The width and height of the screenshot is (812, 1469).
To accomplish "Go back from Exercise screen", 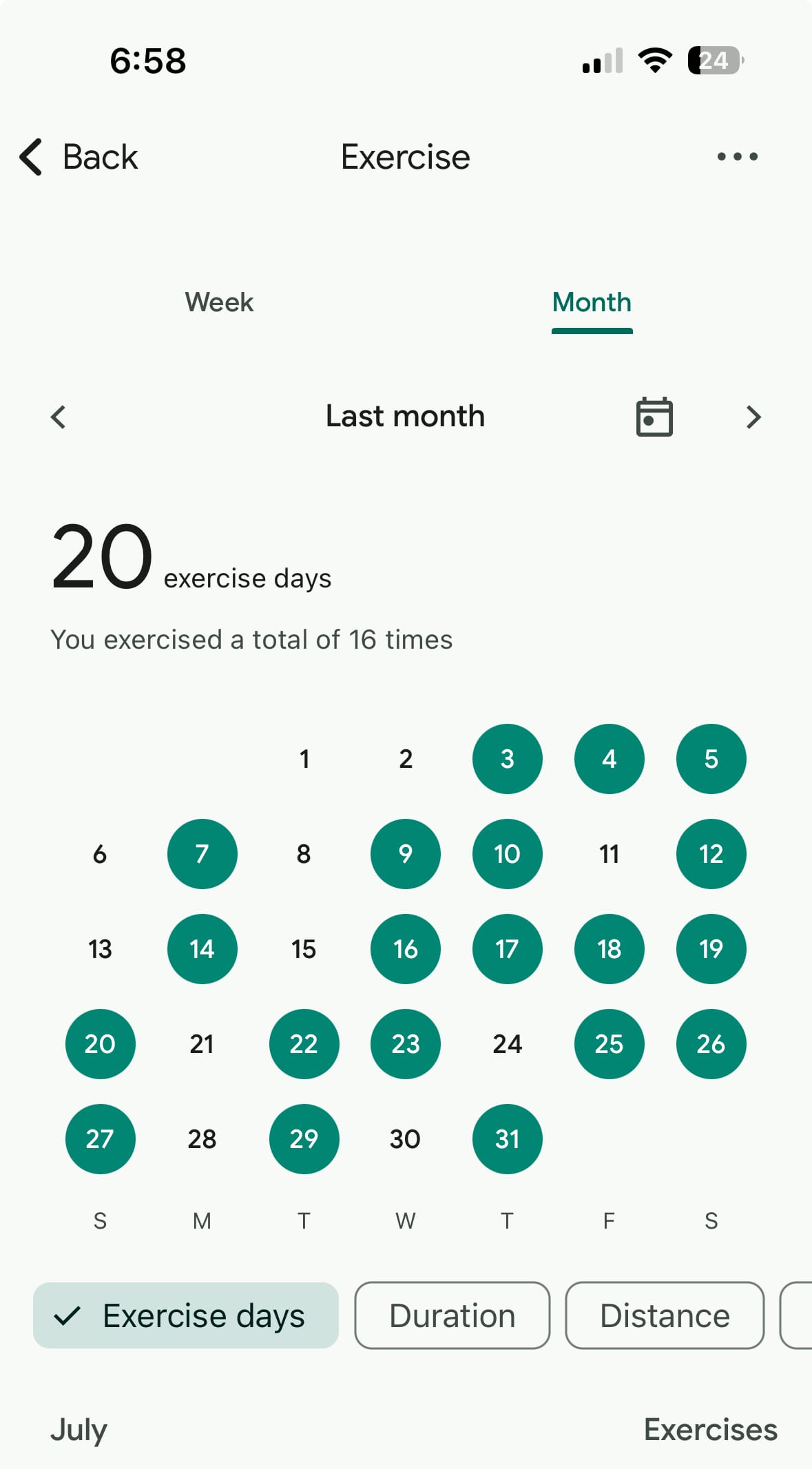I will tap(79, 157).
